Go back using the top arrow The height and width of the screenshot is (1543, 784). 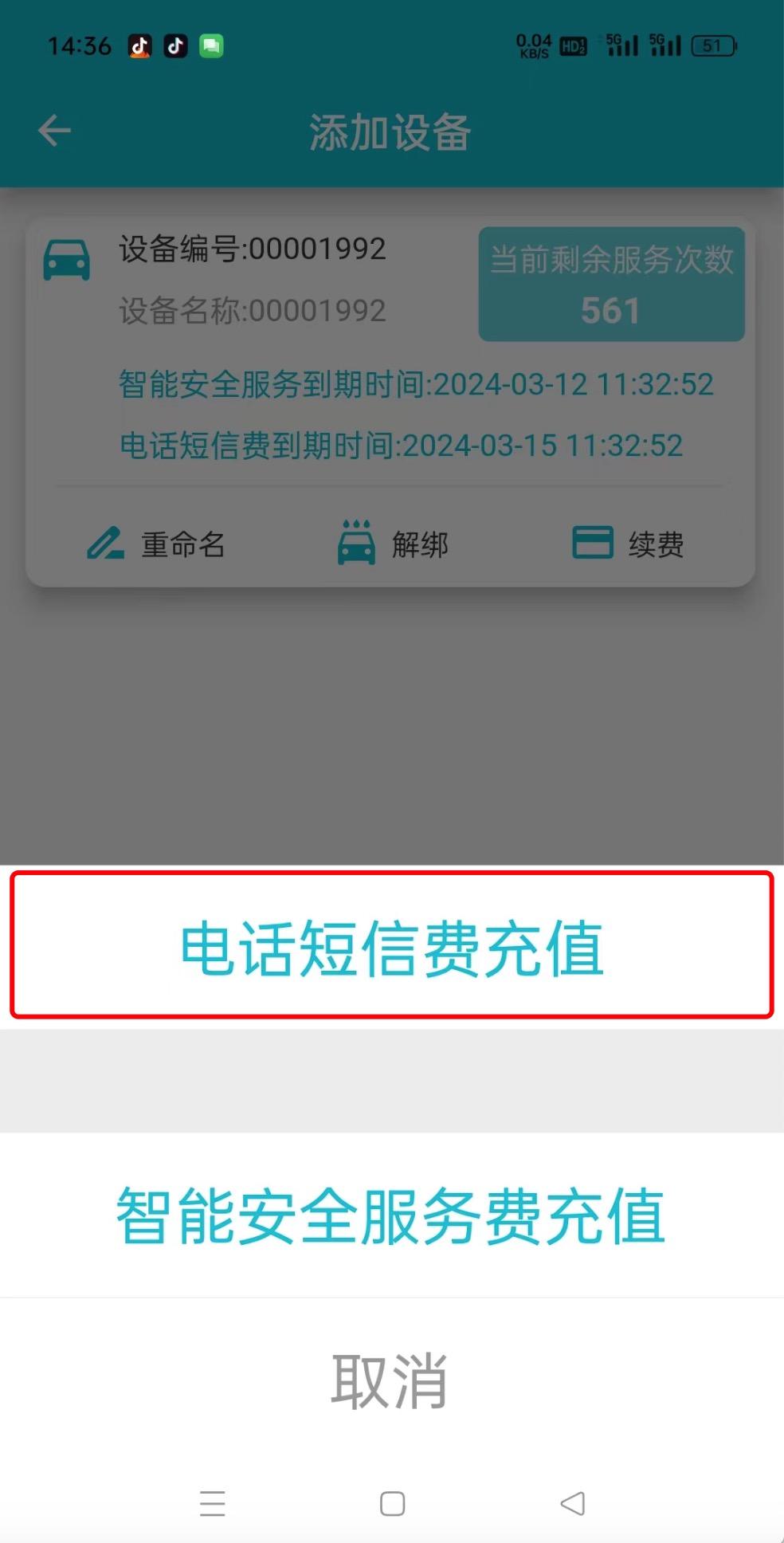(x=54, y=131)
